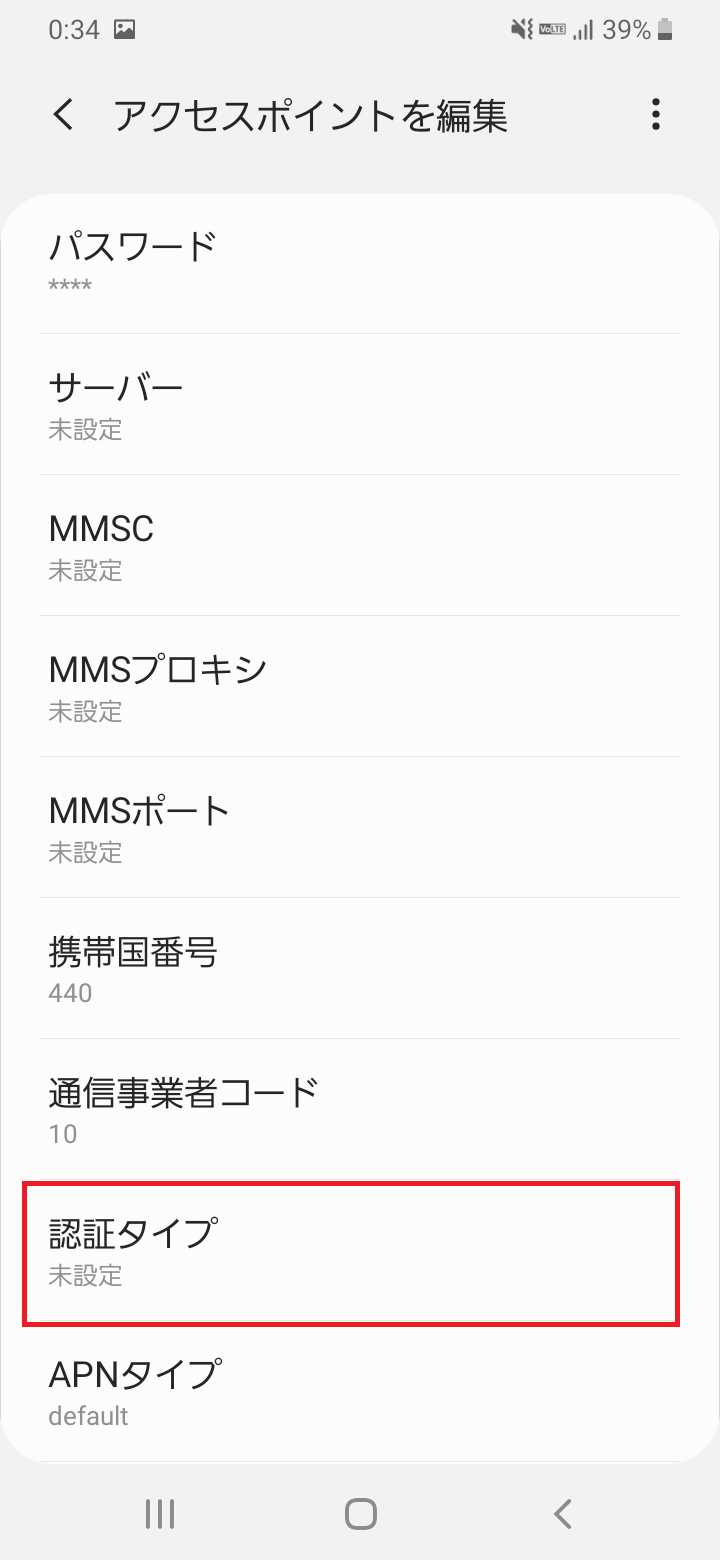Tap the image notification icon
The width and height of the screenshot is (720, 1560).
pyautogui.click(x=123, y=29)
